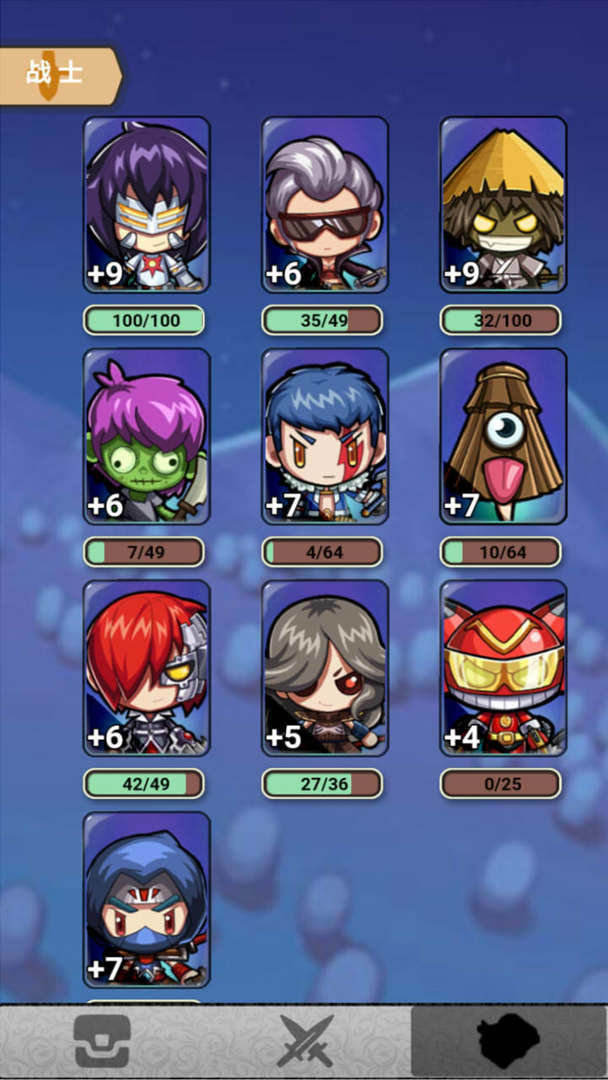Open the straw hat monster card
This screenshot has height=1080, width=608.
coord(503,205)
